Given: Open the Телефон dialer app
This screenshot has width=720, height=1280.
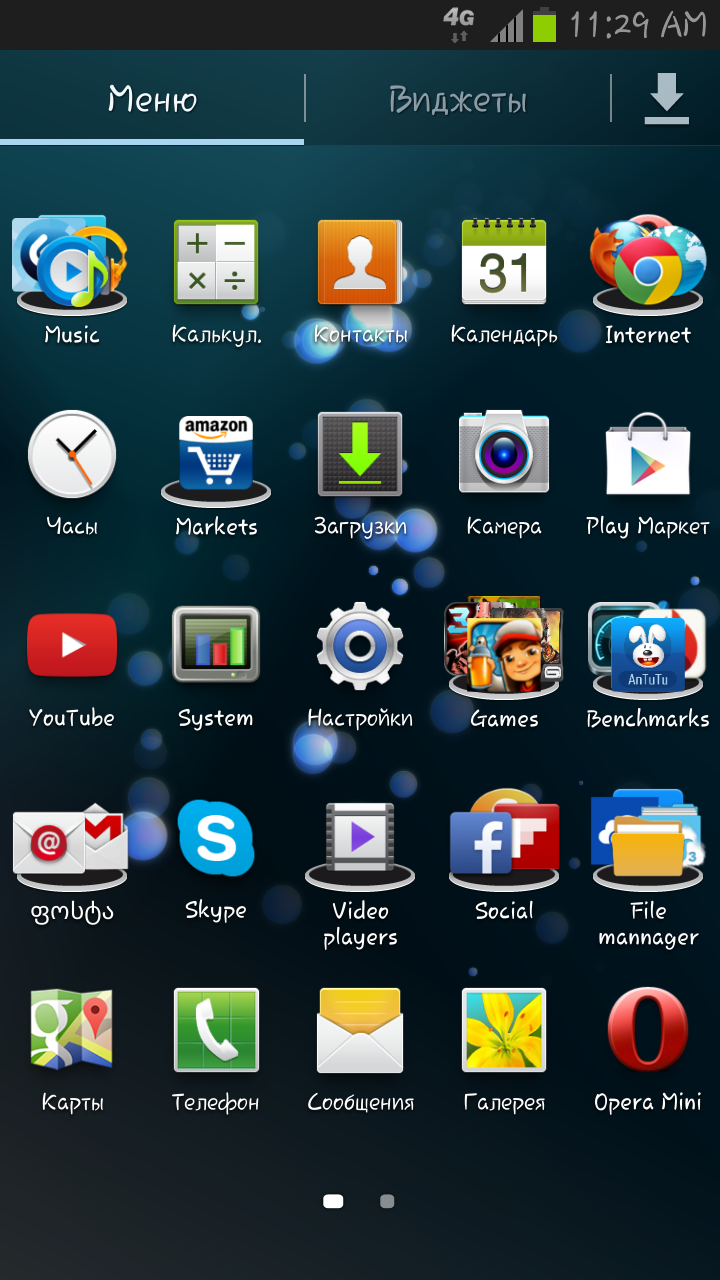Looking at the screenshot, I should (x=216, y=1031).
